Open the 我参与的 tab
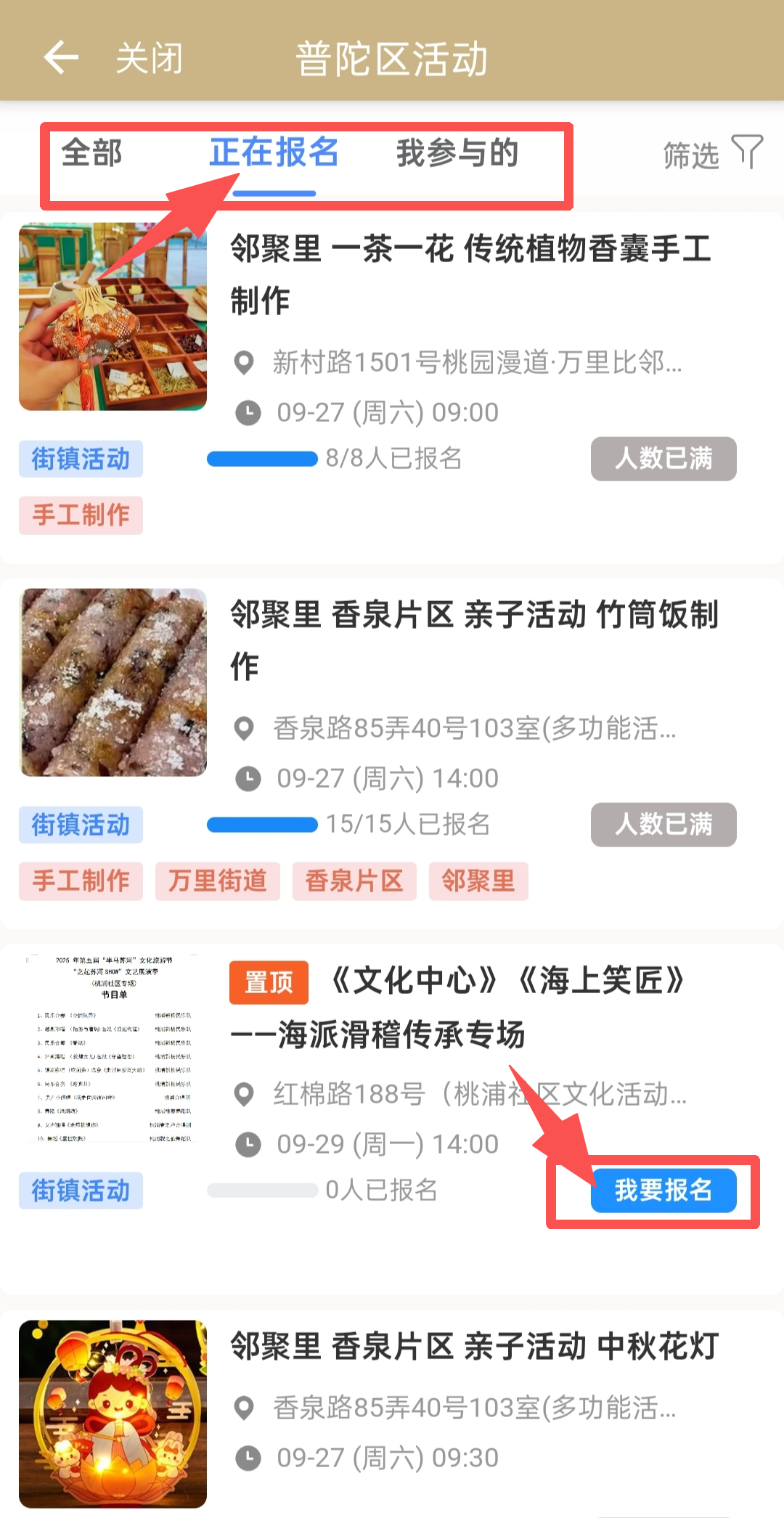 coord(457,153)
